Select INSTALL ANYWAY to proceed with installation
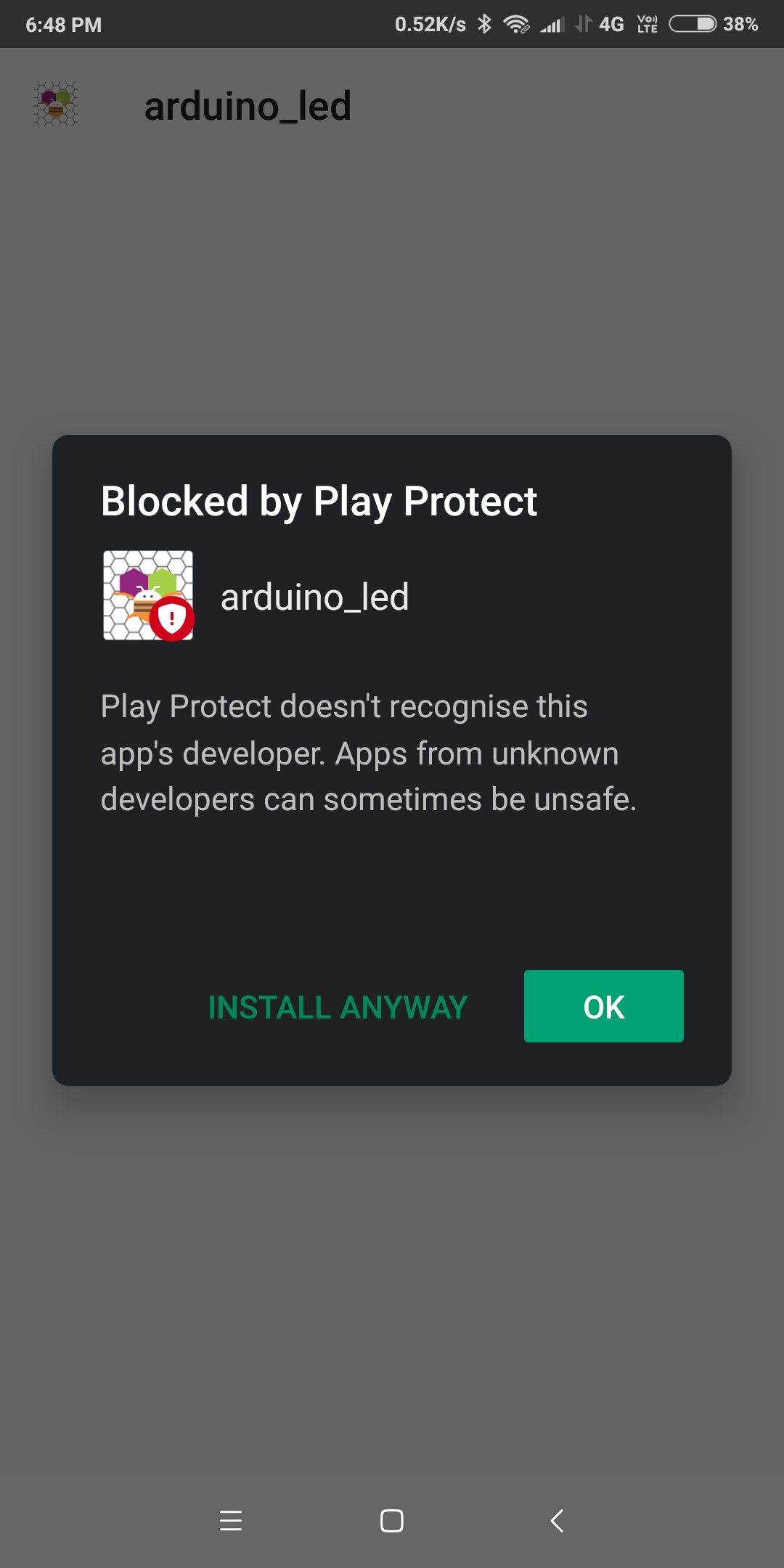This screenshot has height=1568, width=784. pos(337,1007)
